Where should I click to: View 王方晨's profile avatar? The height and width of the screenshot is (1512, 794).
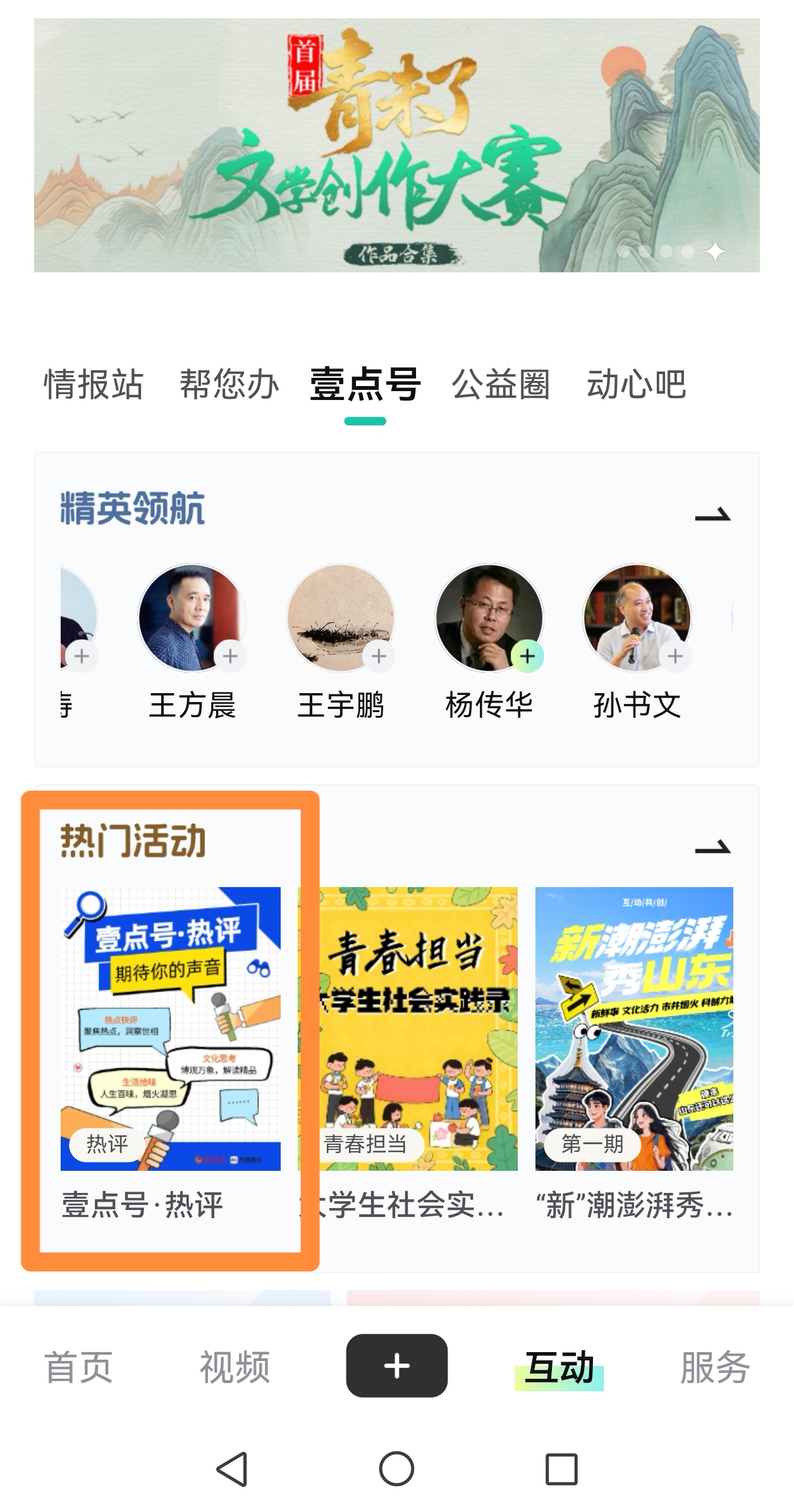(x=190, y=616)
